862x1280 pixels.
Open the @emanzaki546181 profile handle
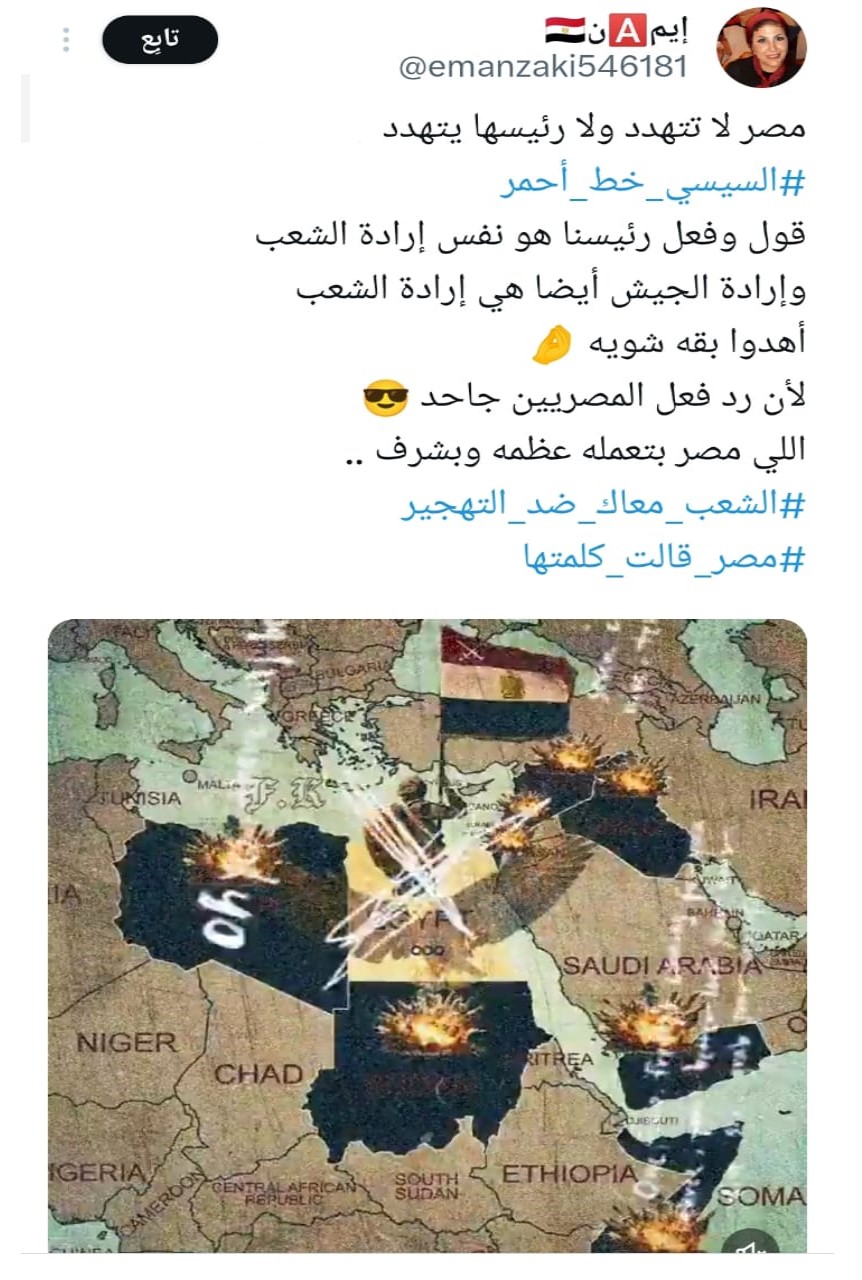(543, 67)
